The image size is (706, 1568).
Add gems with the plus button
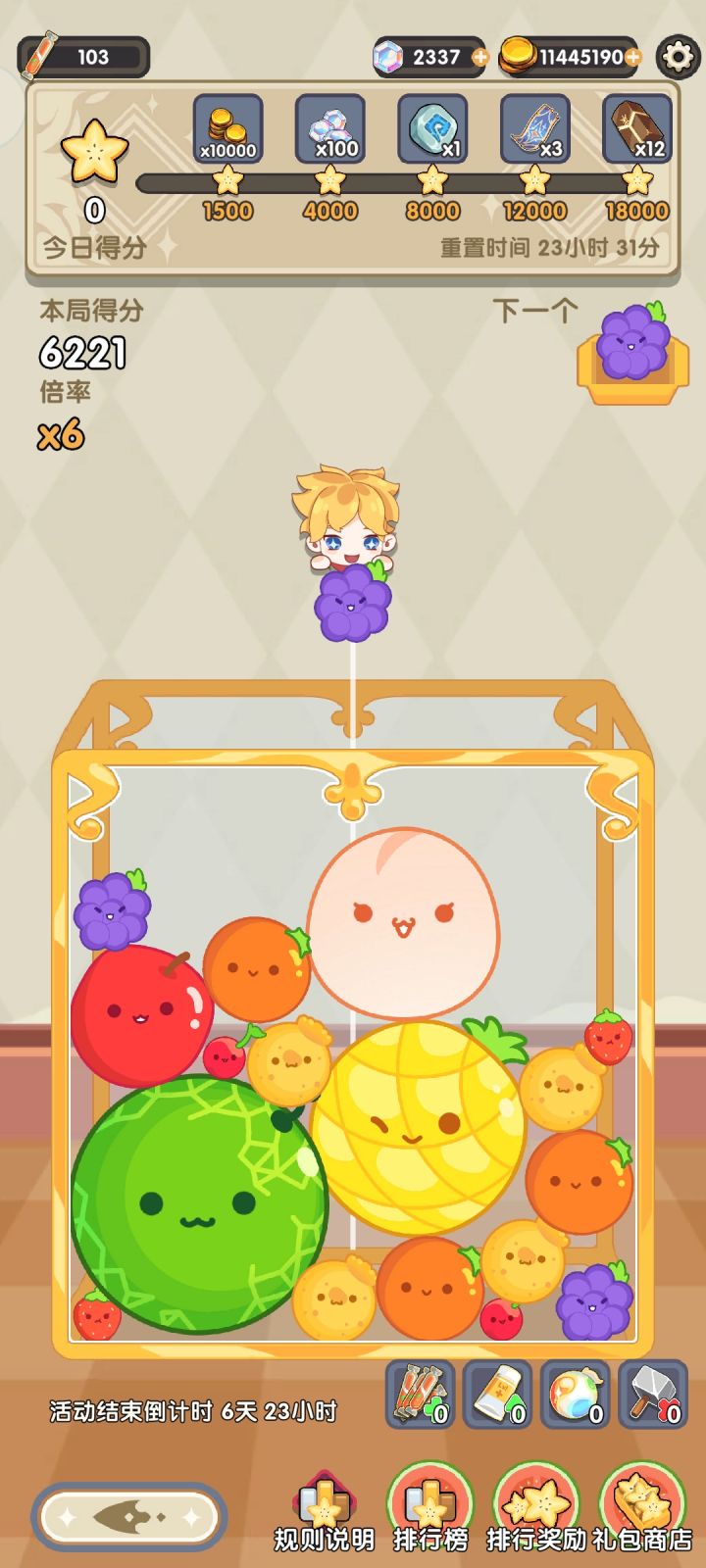coord(479,59)
